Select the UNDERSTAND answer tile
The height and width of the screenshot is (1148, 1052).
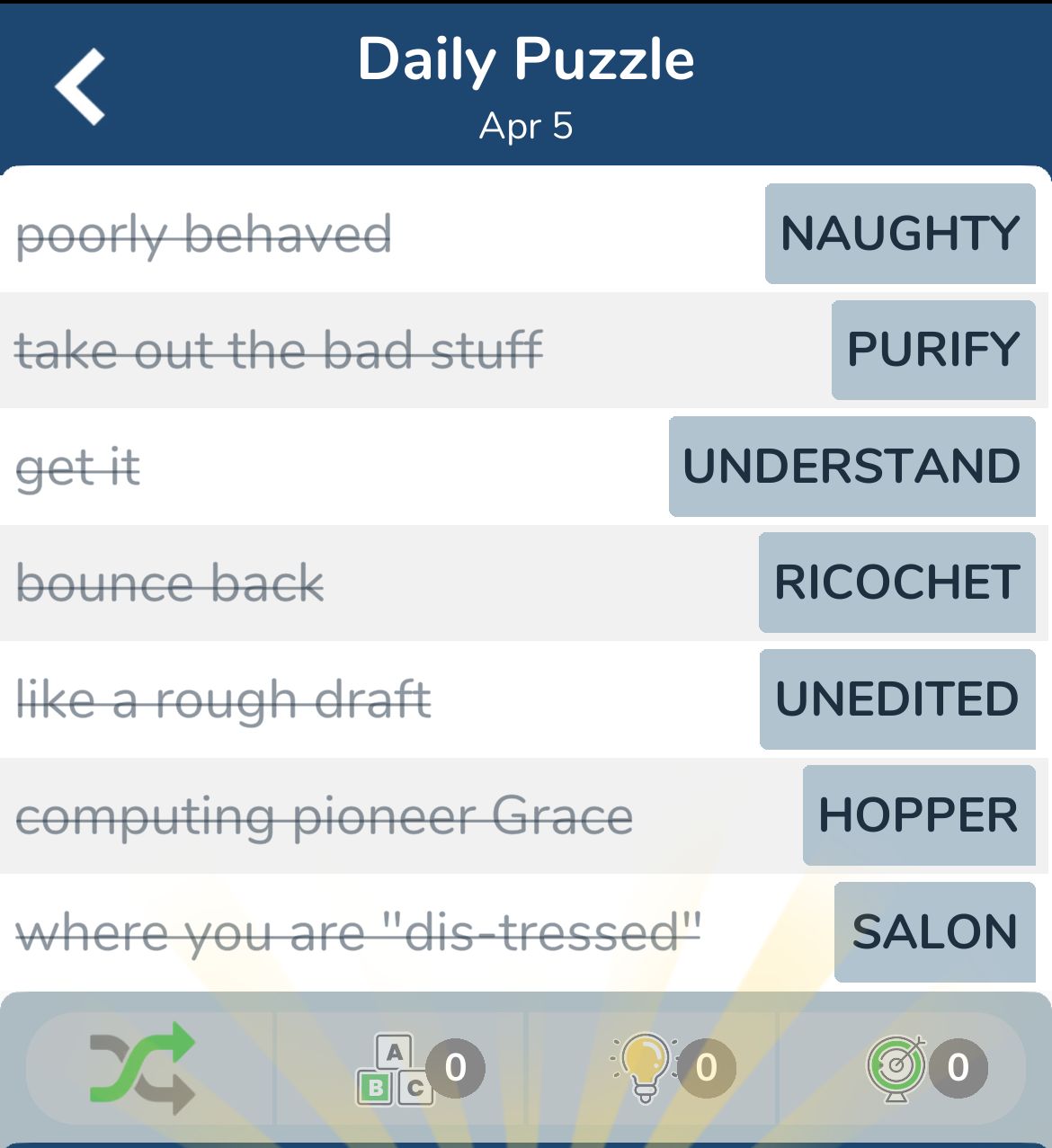click(x=851, y=467)
